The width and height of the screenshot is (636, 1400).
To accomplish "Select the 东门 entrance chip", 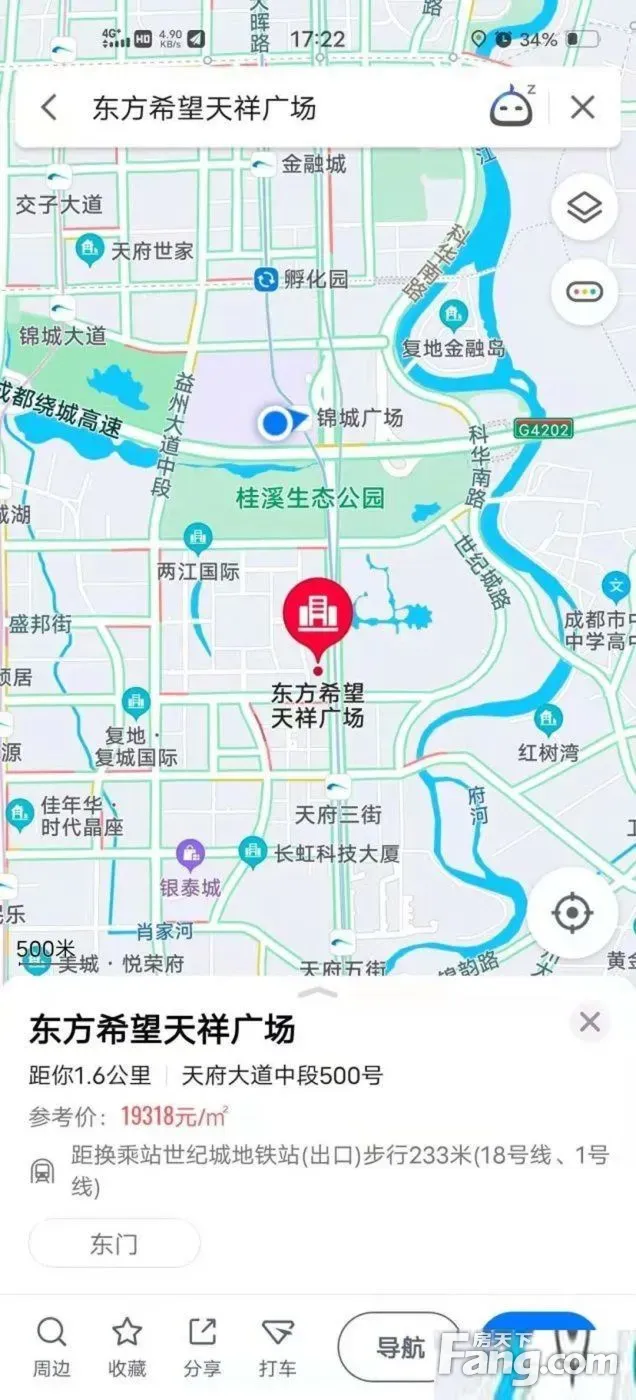I will point(114,1244).
